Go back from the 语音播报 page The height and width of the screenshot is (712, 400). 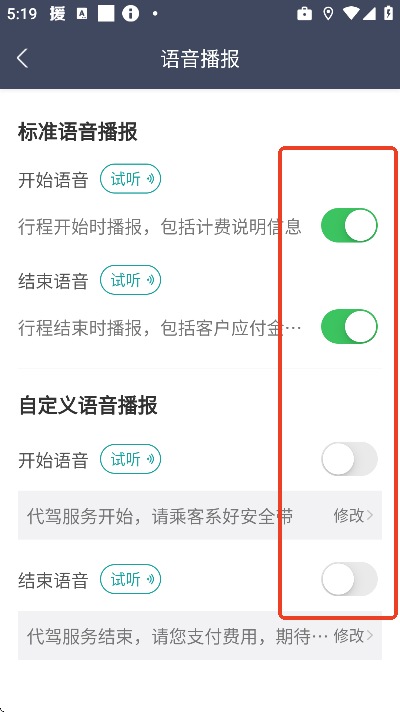click(23, 59)
